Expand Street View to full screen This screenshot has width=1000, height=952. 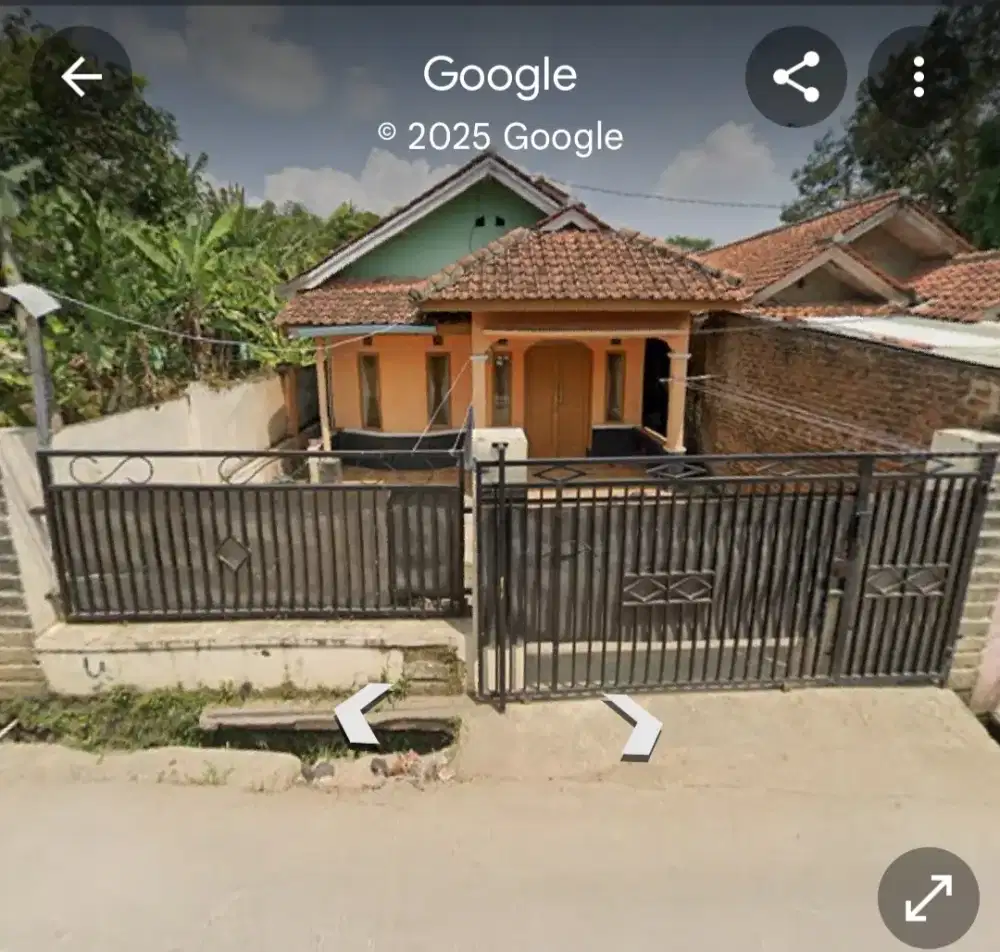pos(928,898)
